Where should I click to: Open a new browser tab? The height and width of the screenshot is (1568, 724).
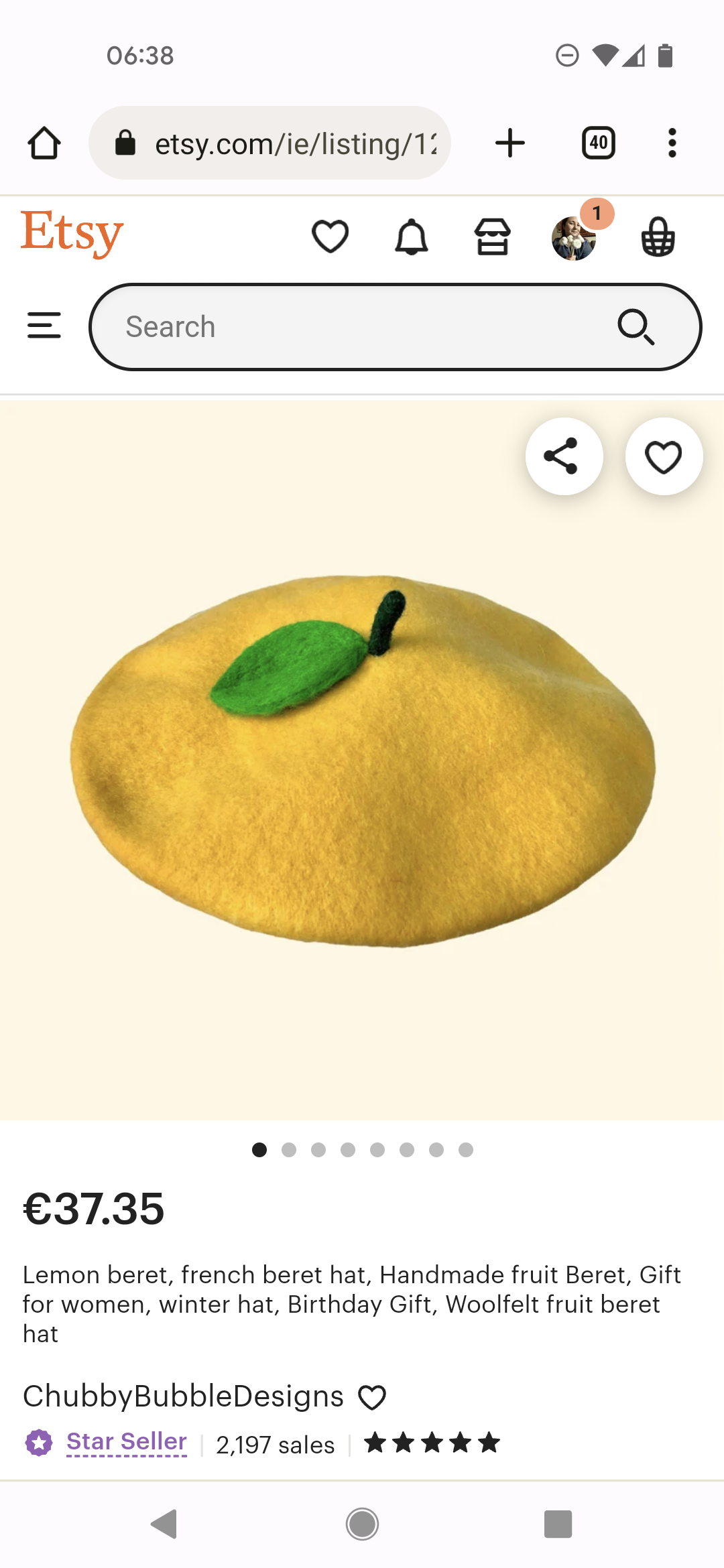510,143
